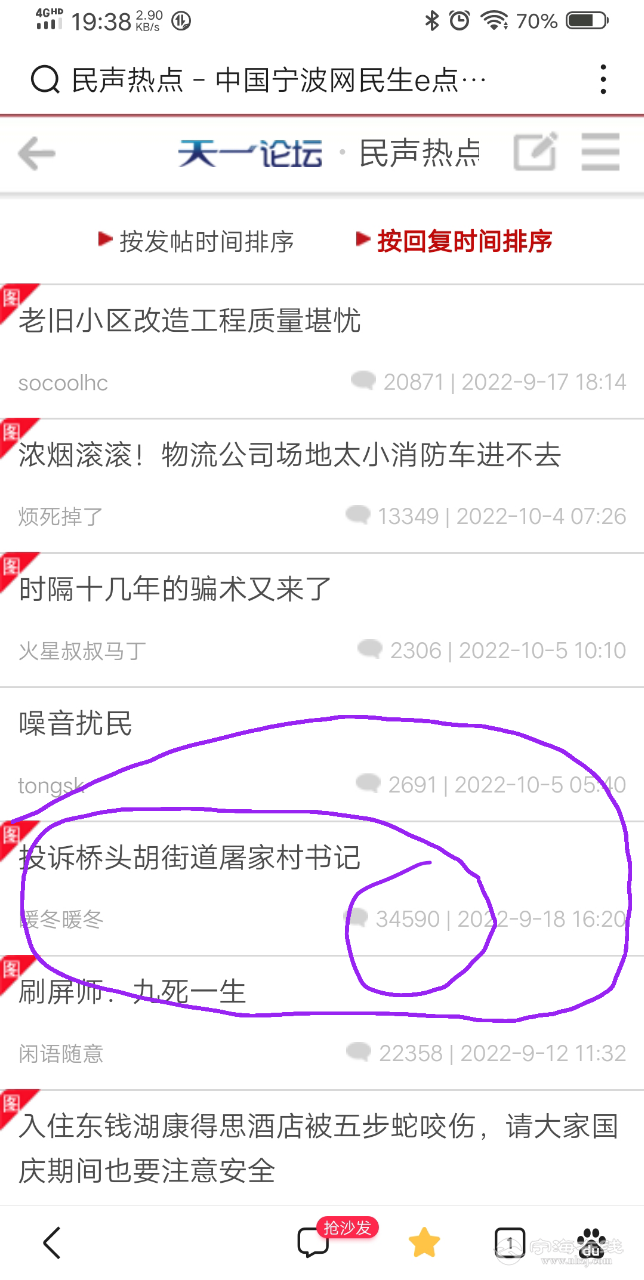Open post 投诉桥头胡街道屠家村书记
Image resolution: width=644 pixels, height=1280 pixels.
tap(190, 857)
